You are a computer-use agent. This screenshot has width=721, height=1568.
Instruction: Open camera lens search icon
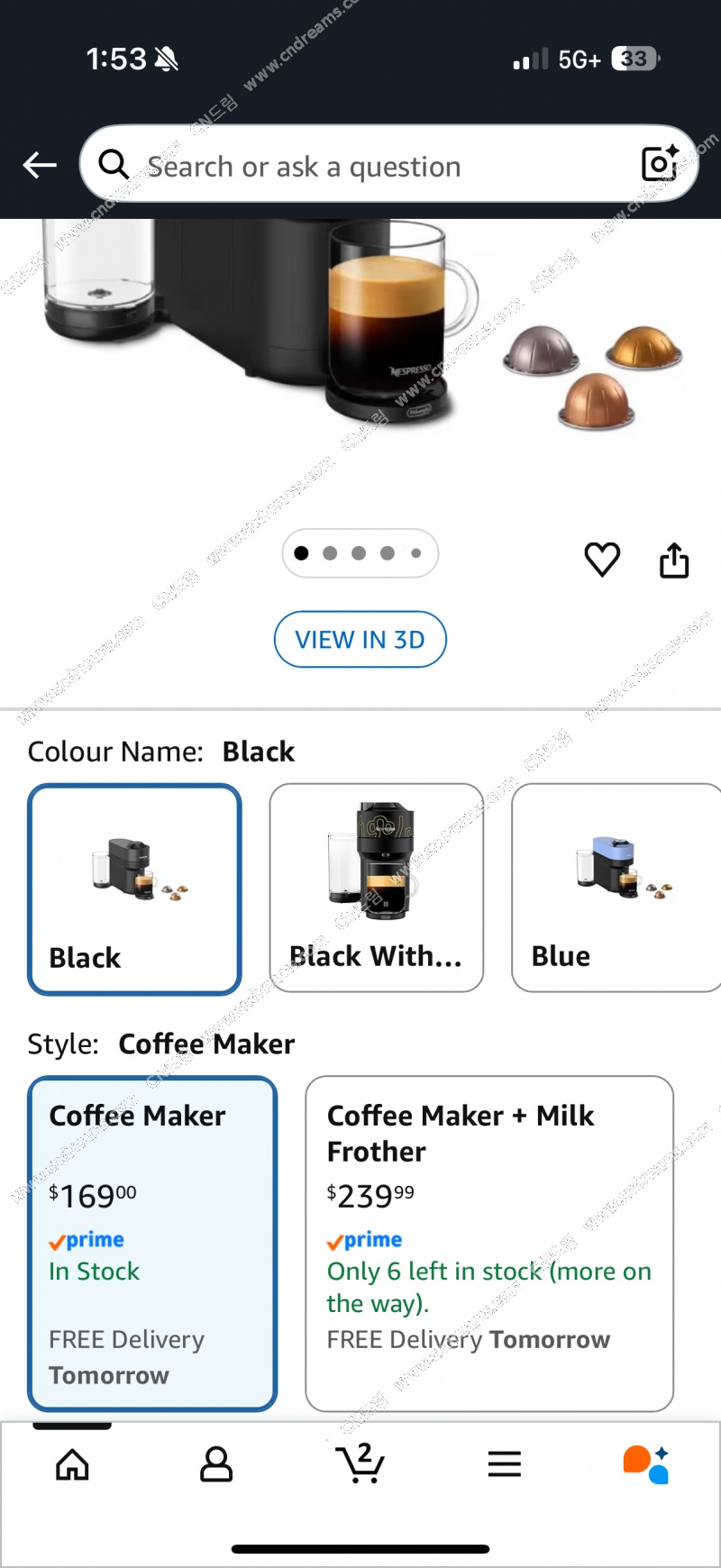click(660, 164)
